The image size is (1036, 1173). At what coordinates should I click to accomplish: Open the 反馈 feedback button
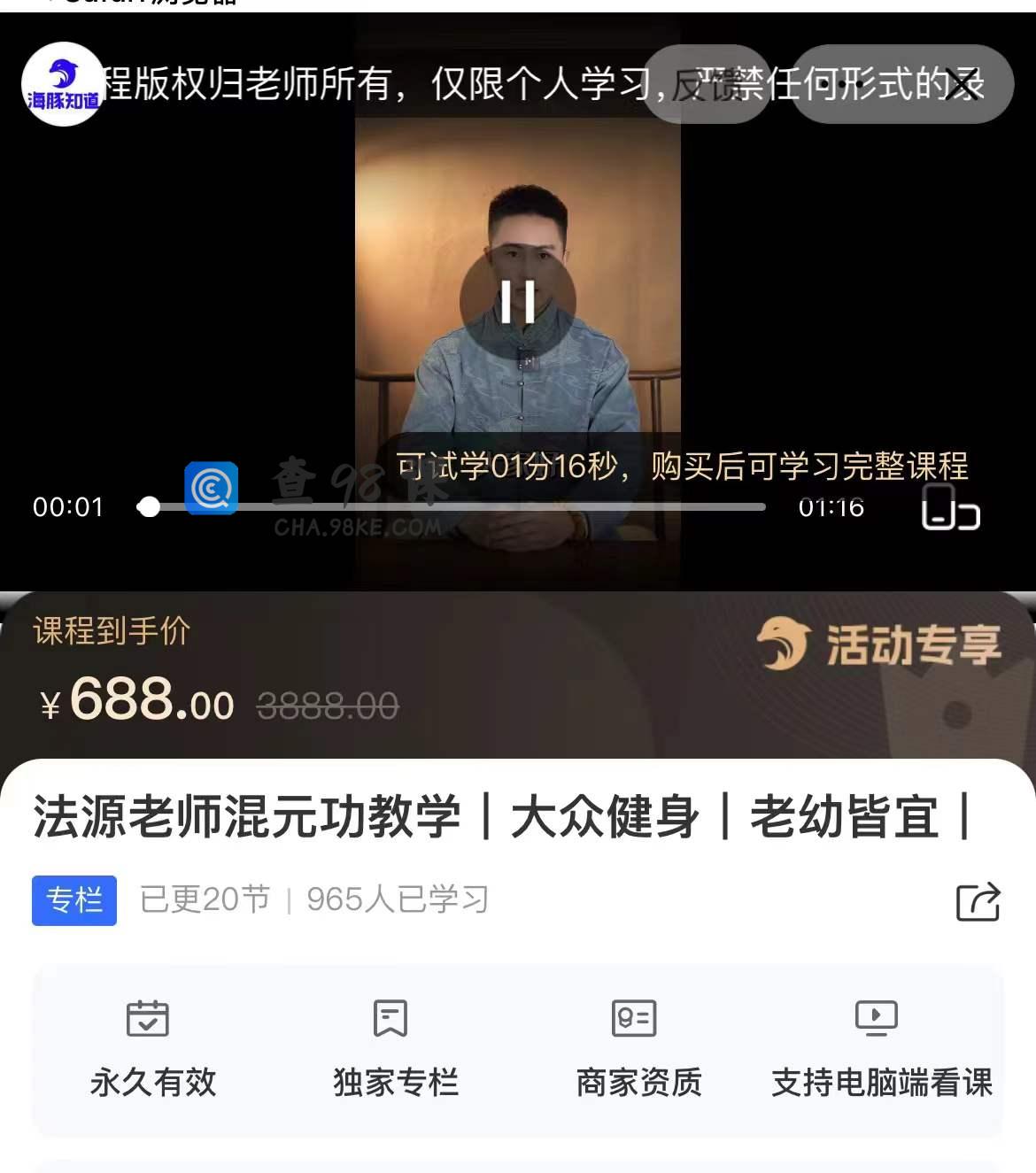pos(706,84)
